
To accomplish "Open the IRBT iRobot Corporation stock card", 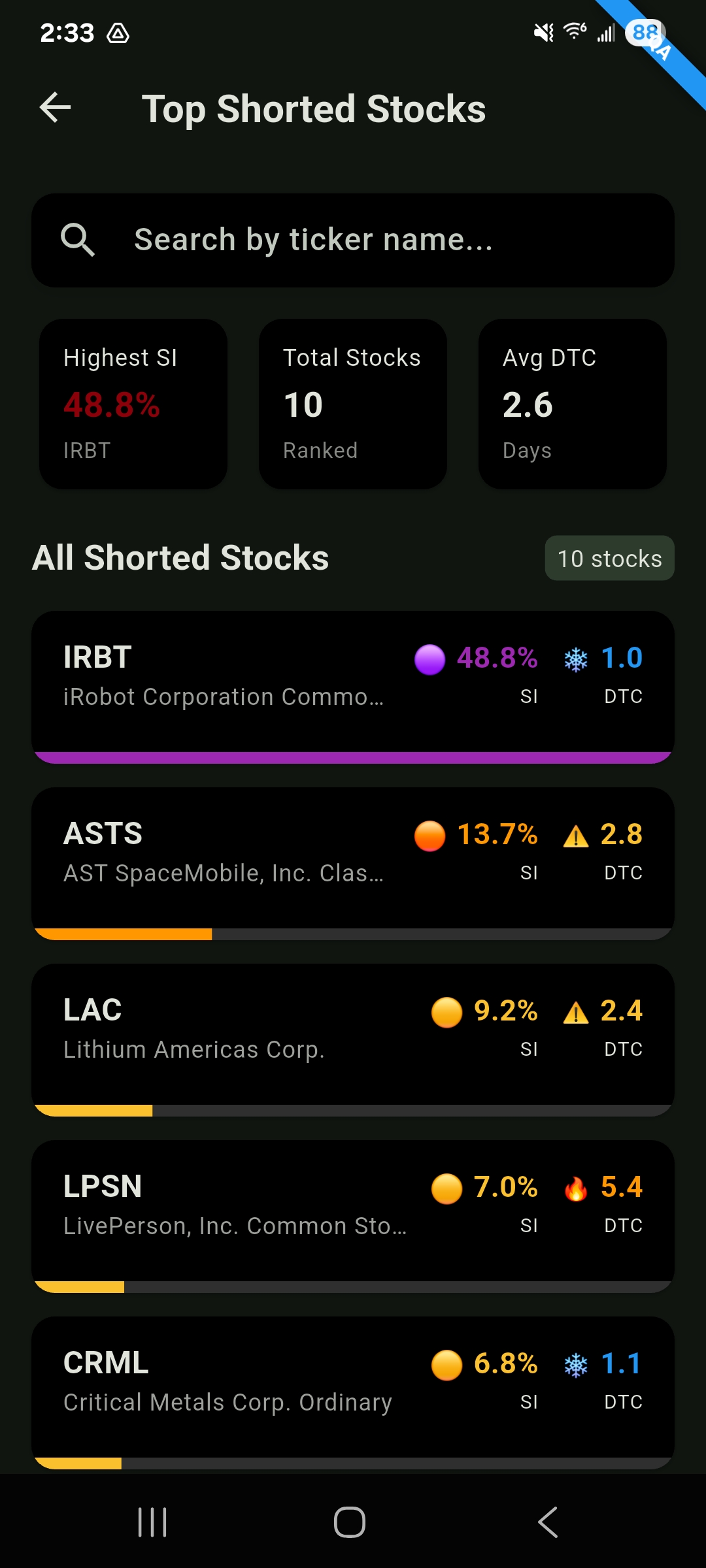I will [x=353, y=683].
